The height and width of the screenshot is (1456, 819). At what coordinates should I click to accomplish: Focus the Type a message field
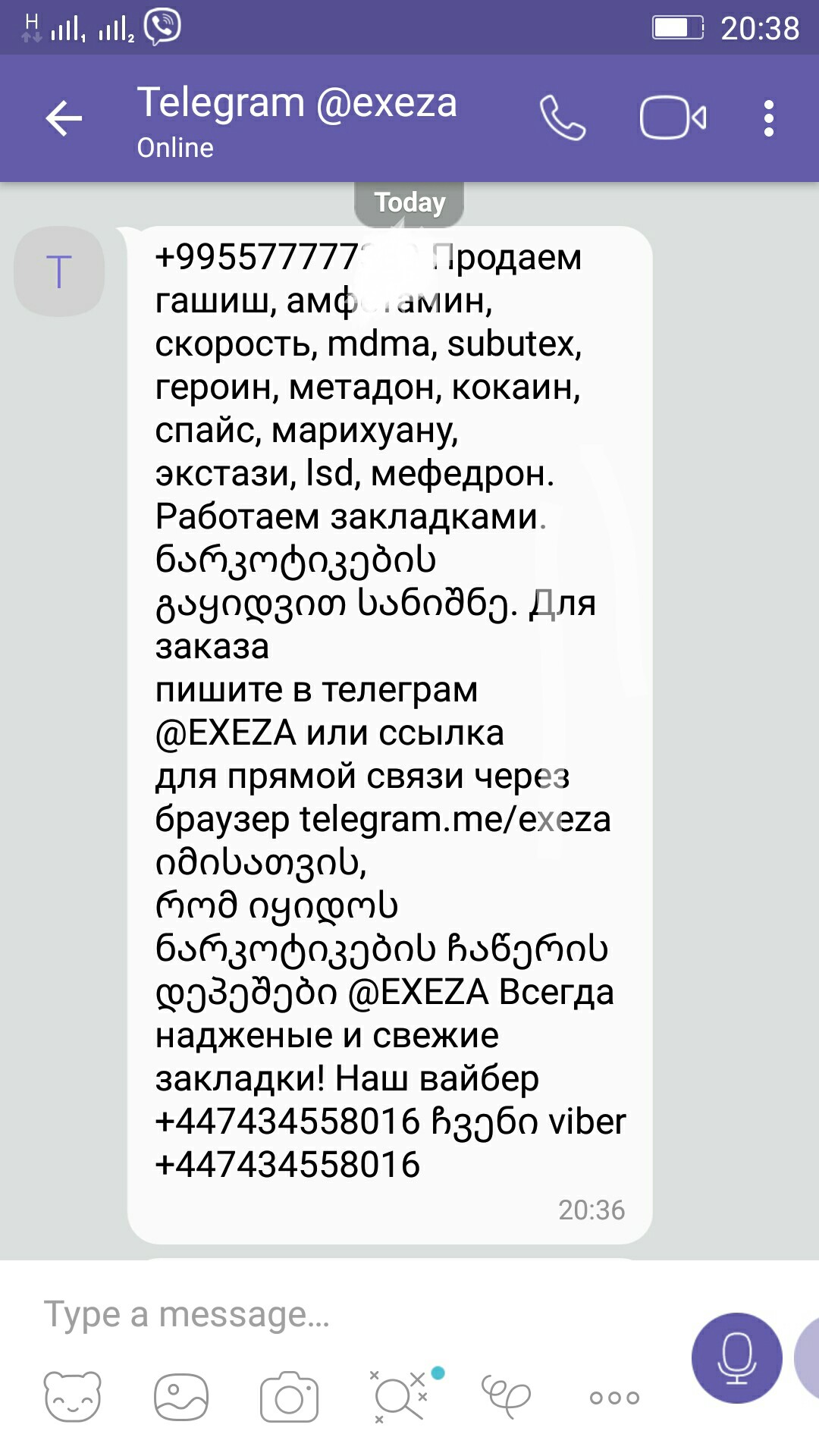click(341, 1314)
